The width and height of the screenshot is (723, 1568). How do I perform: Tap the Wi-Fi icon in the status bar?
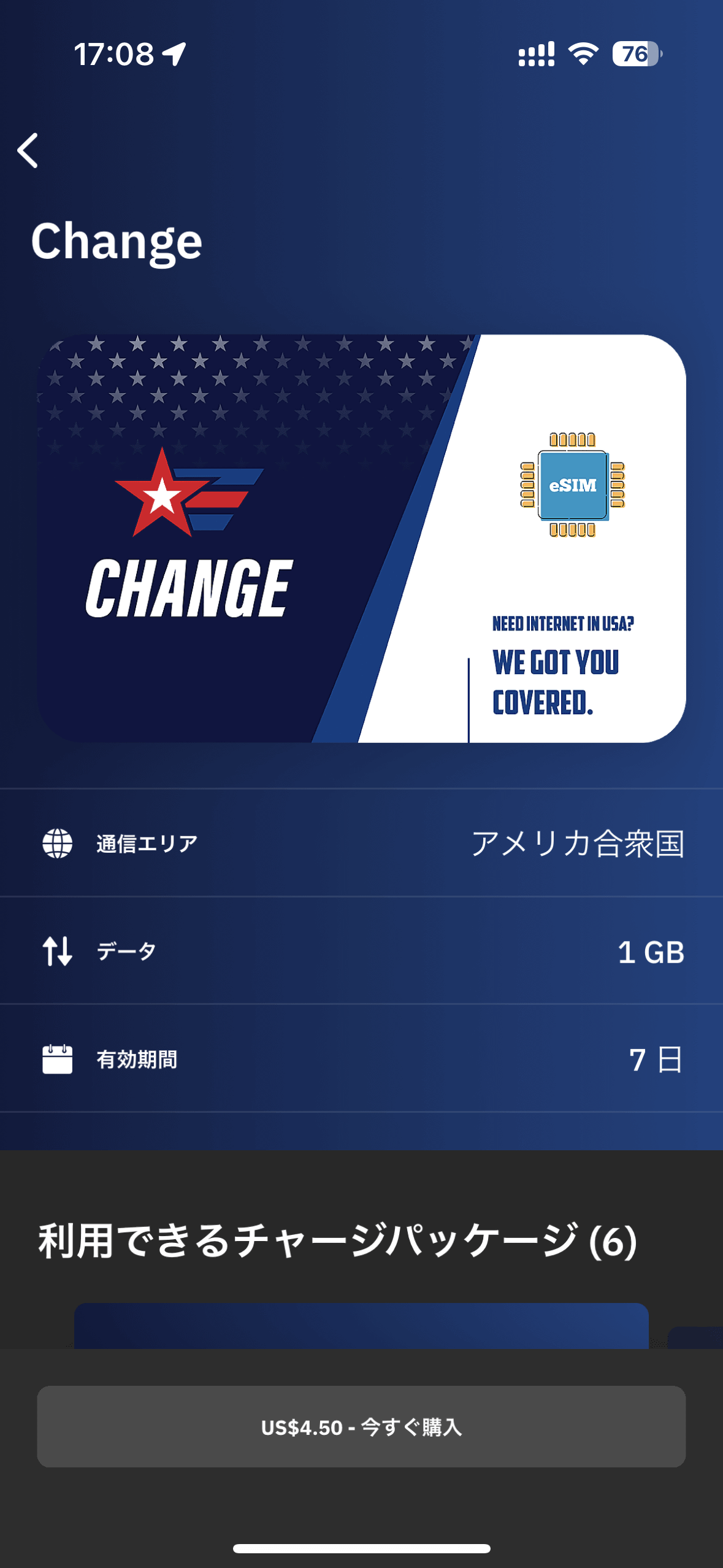click(580, 55)
